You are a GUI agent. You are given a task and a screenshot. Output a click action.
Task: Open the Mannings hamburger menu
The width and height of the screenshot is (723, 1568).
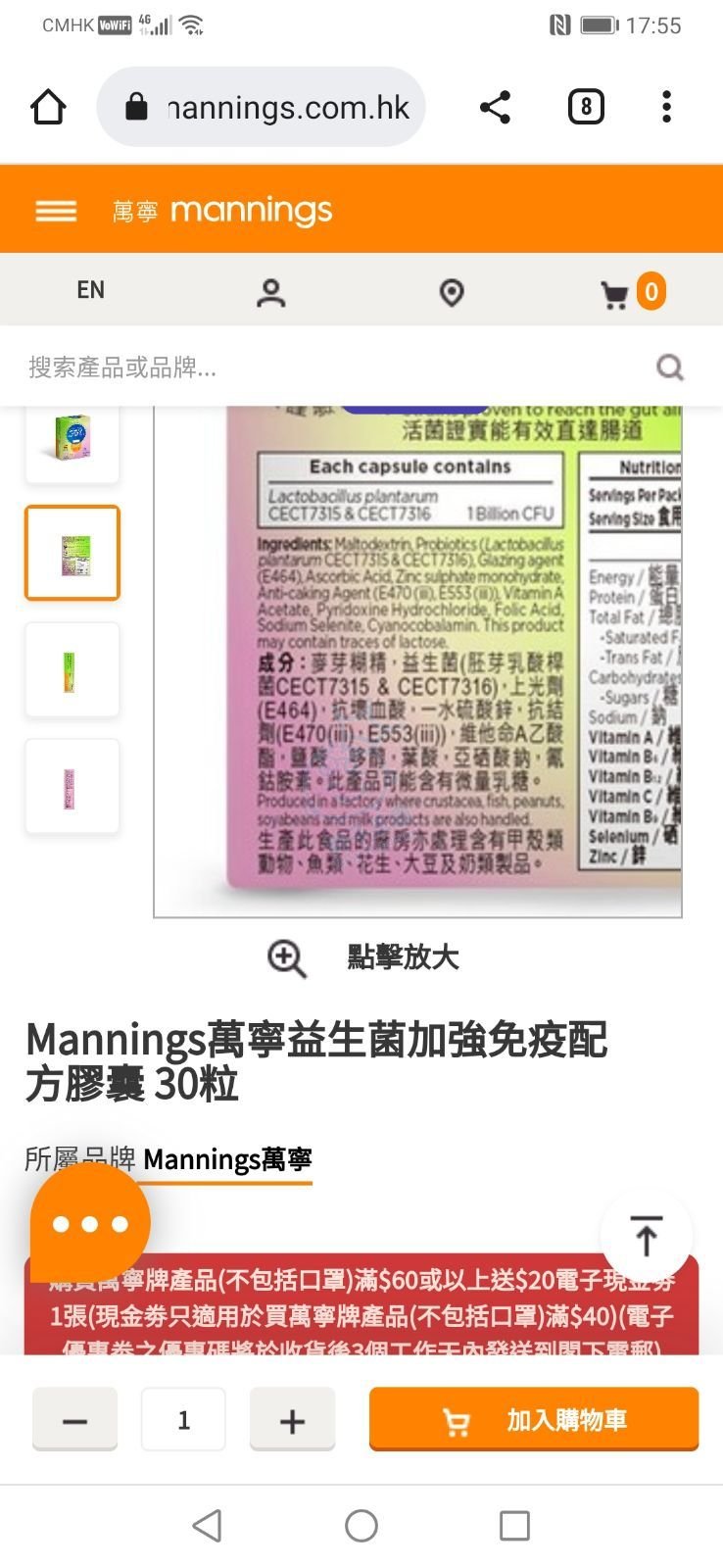pyautogui.click(x=56, y=211)
